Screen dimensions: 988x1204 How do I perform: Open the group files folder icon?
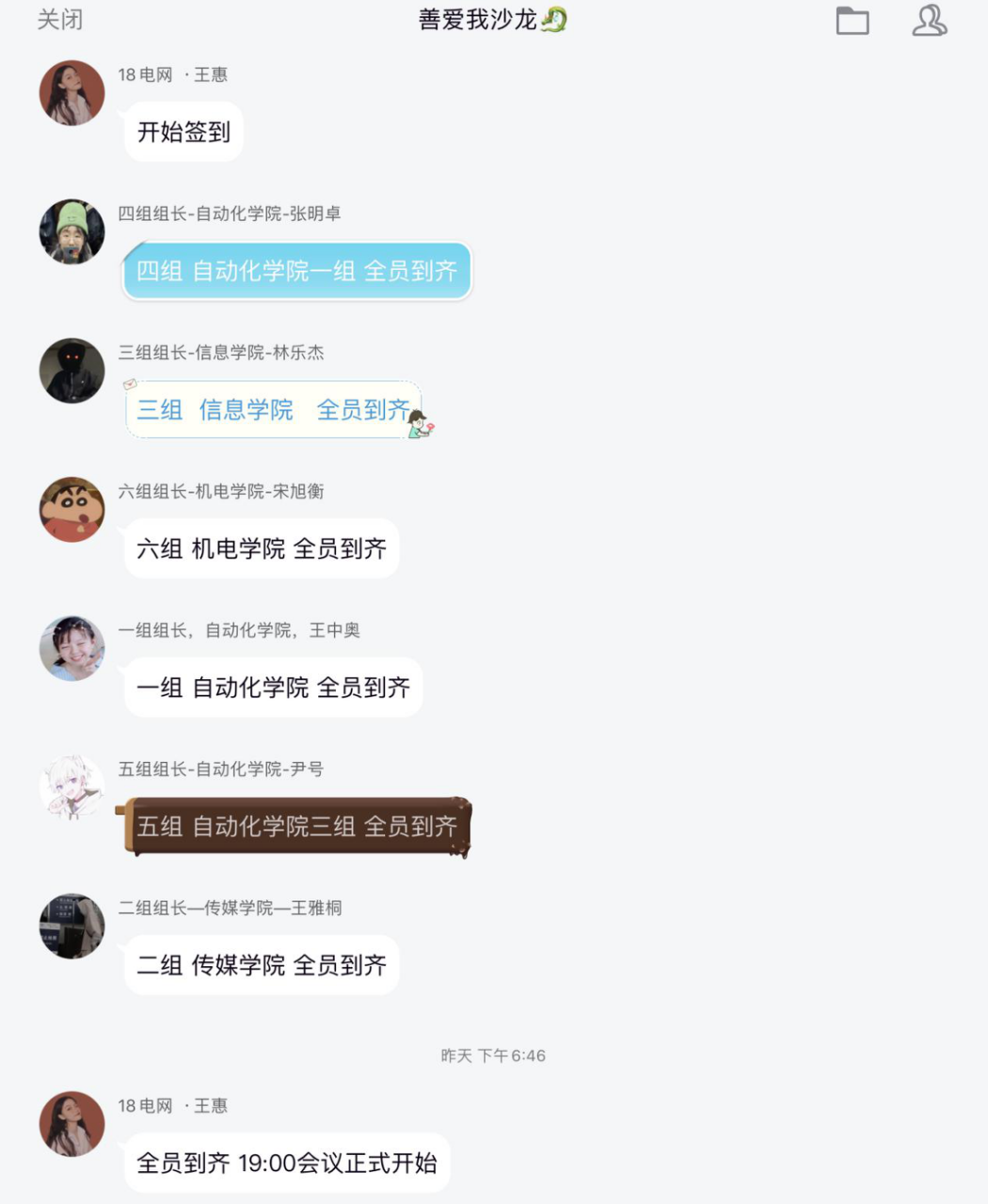click(x=853, y=21)
